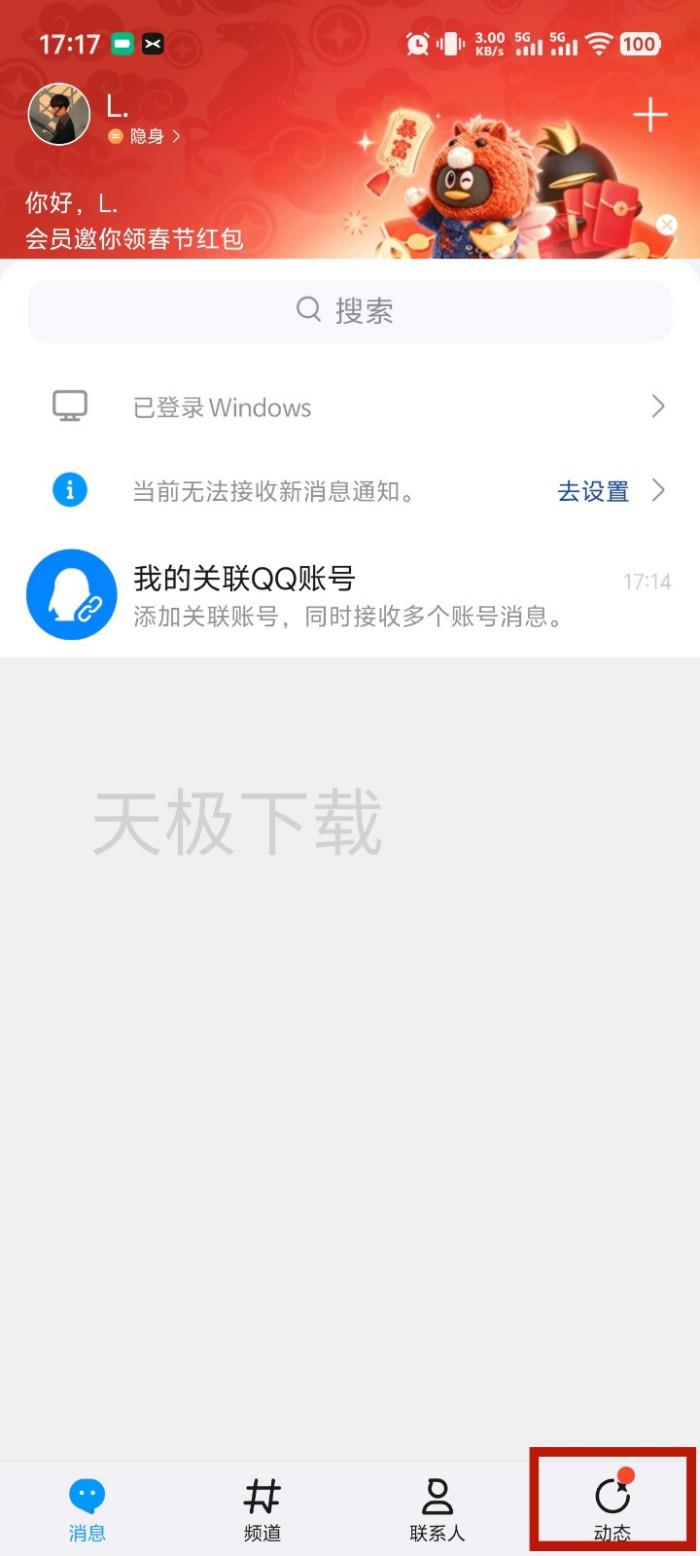
Task: Switch to the 动态 tab
Action: (612, 1508)
